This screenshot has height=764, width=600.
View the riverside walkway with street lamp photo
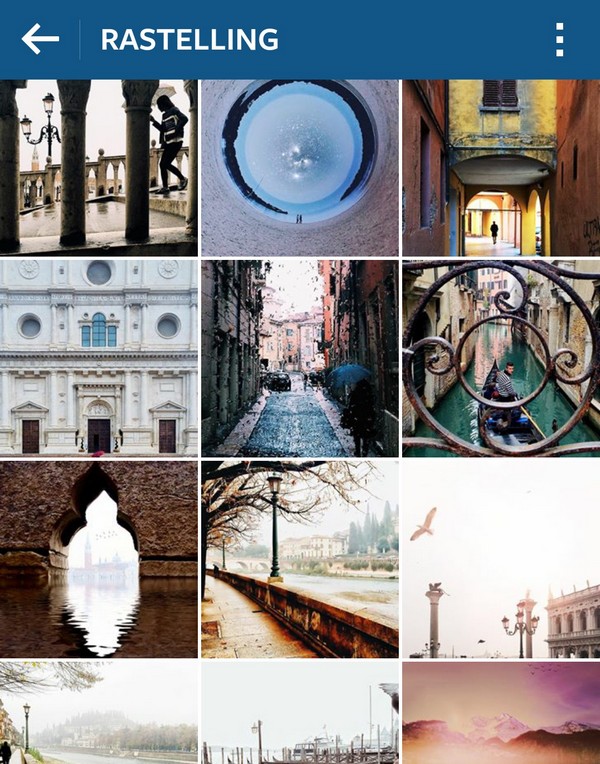[x=299, y=558]
